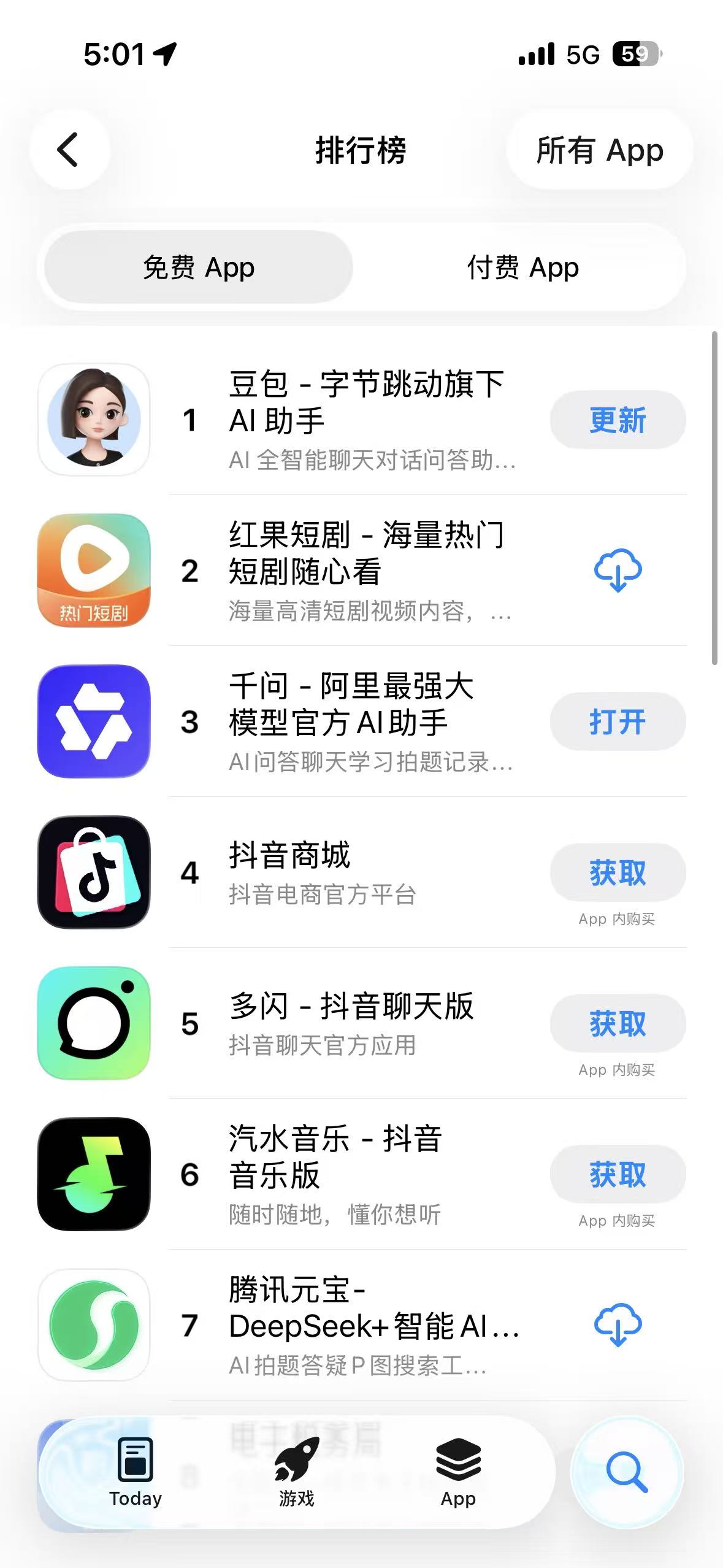This screenshot has width=723, height=1568.
Task: Switch to the 付费 App tab
Action: (522, 267)
